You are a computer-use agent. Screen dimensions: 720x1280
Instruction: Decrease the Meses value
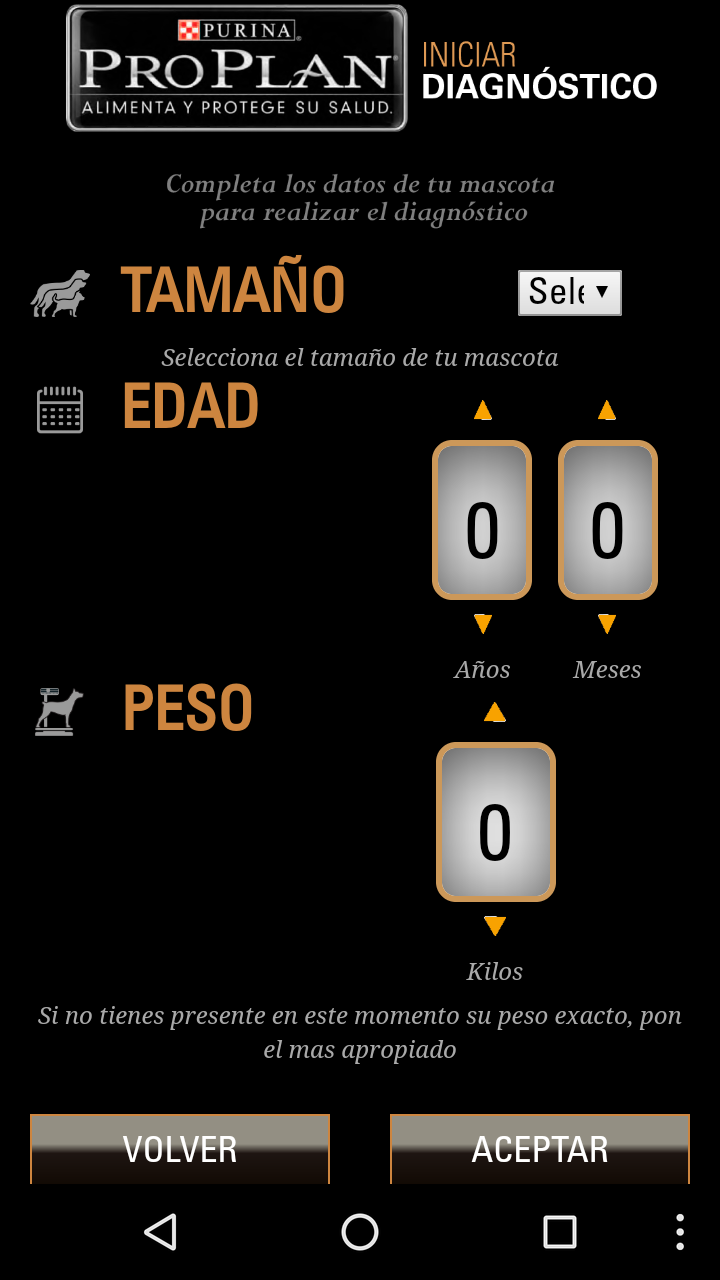coord(607,624)
